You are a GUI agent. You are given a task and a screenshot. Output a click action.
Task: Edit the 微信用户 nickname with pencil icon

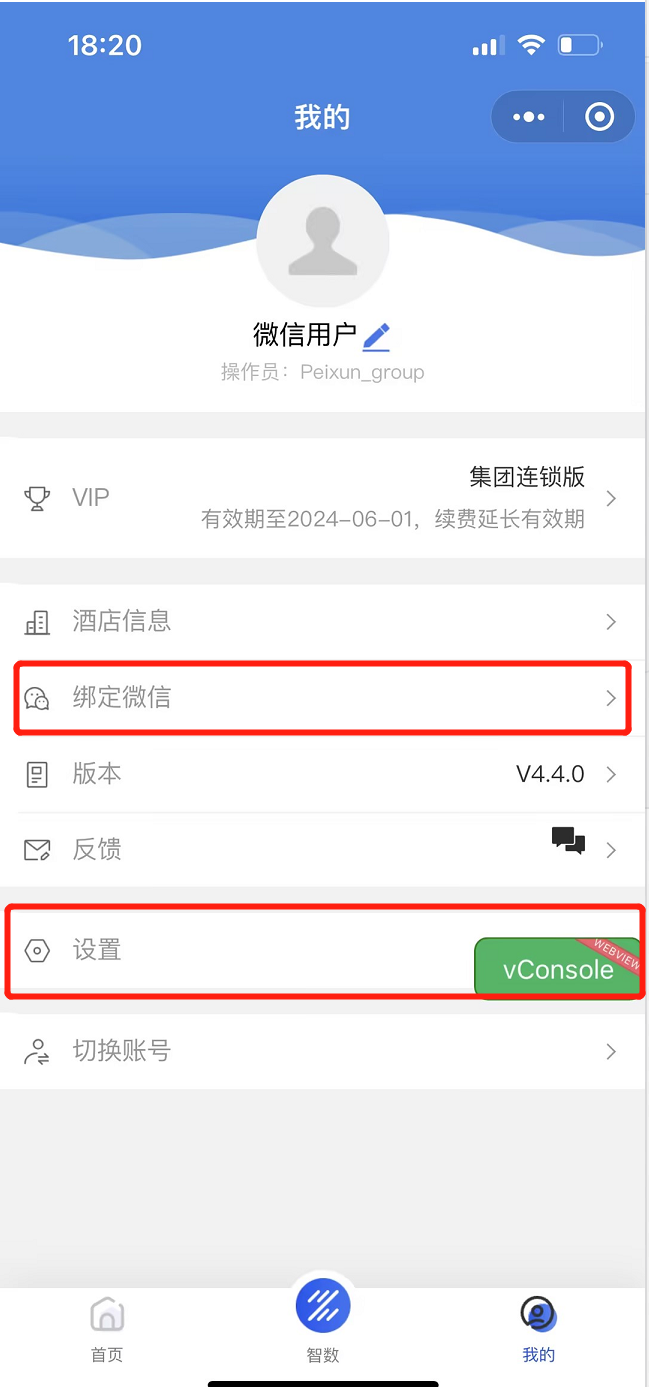click(x=376, y=337)
